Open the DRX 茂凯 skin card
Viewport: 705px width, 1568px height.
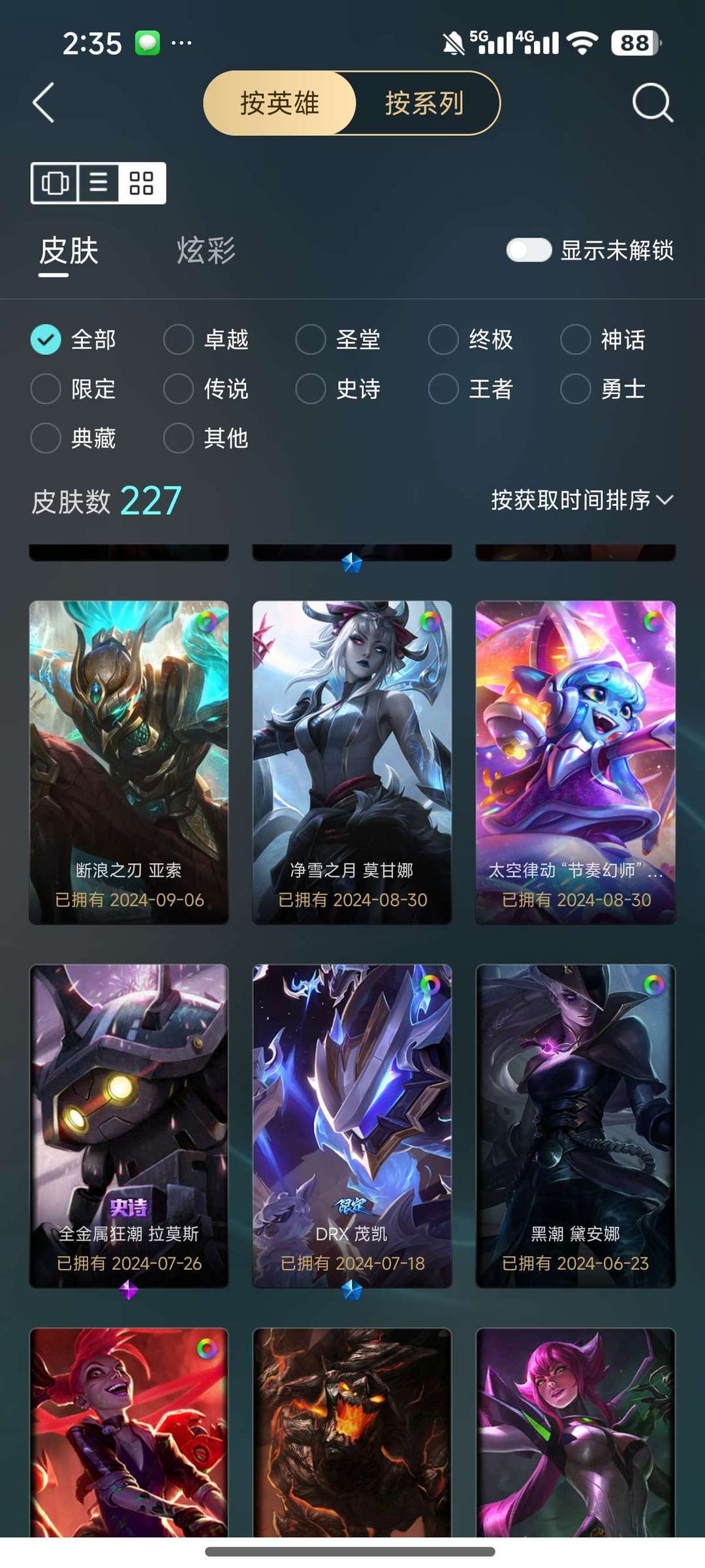[352, 1125]
